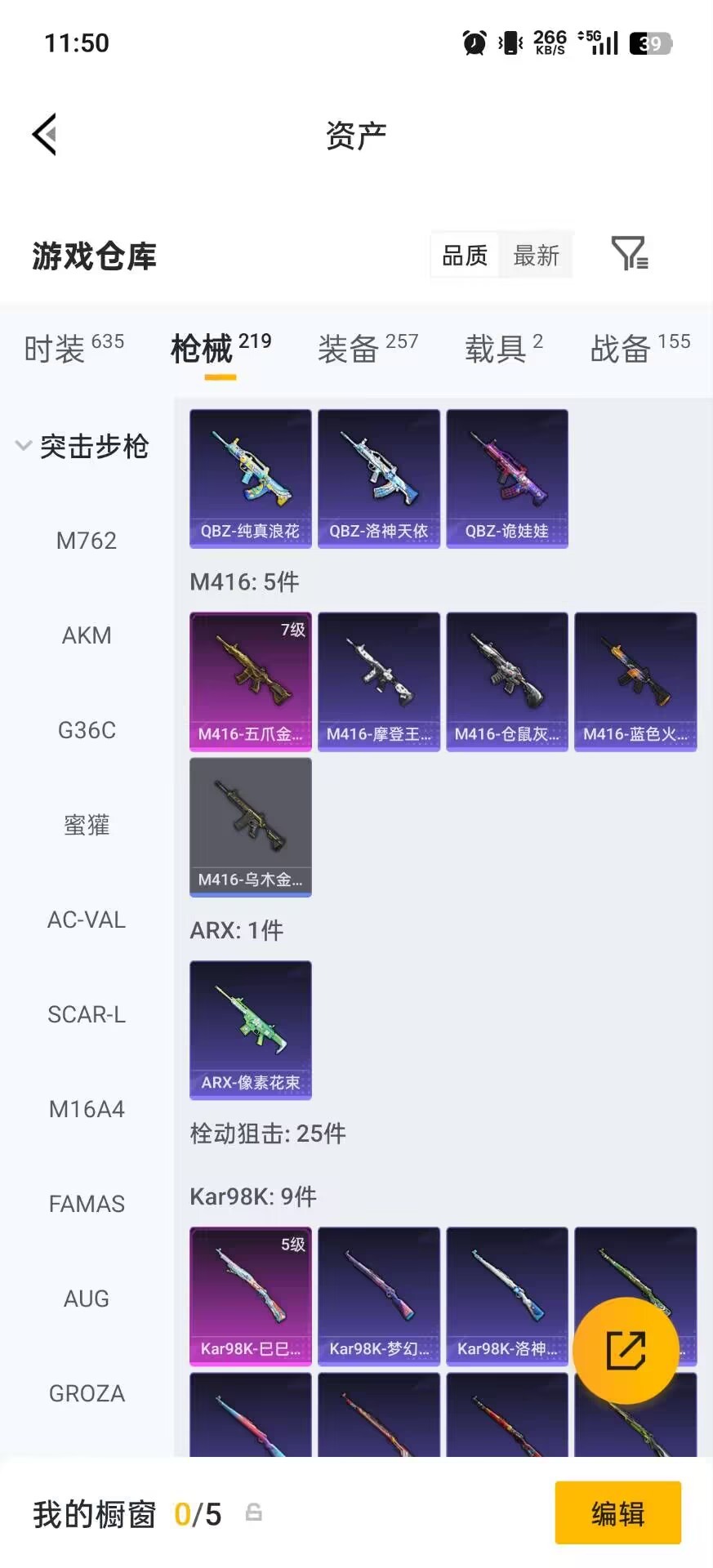713x1568 pixels.
Task: Click the orange underline of 枪械 tab
Action: [x=219, y=379]
